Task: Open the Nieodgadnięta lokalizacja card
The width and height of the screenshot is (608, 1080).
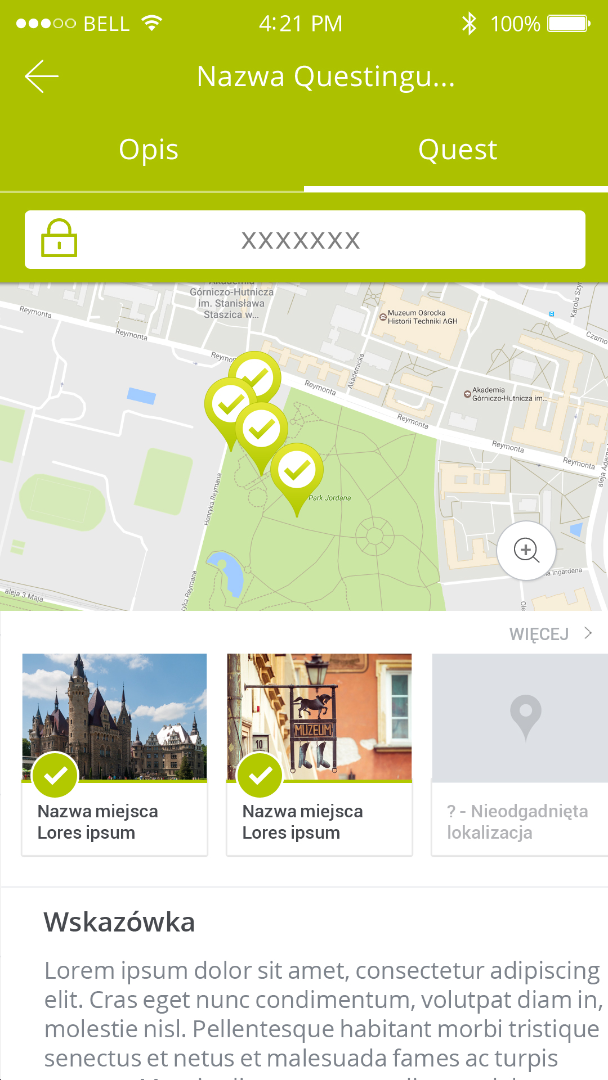Action: (519, 754)
